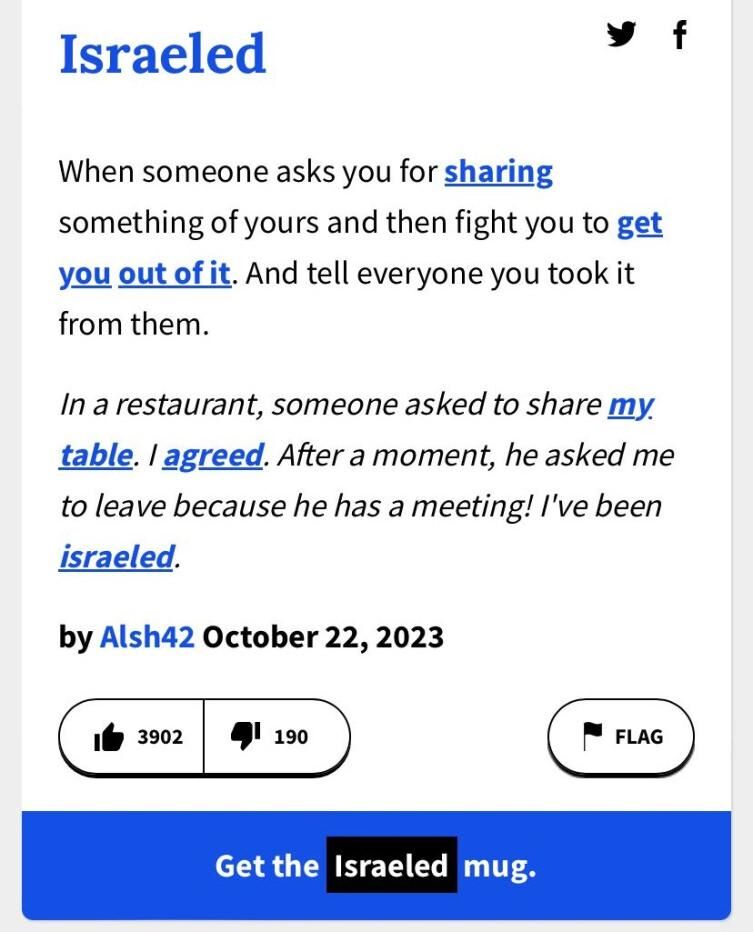View author Alsh42's profile
The width and height of the screenshot is (753, 932).
147,637
